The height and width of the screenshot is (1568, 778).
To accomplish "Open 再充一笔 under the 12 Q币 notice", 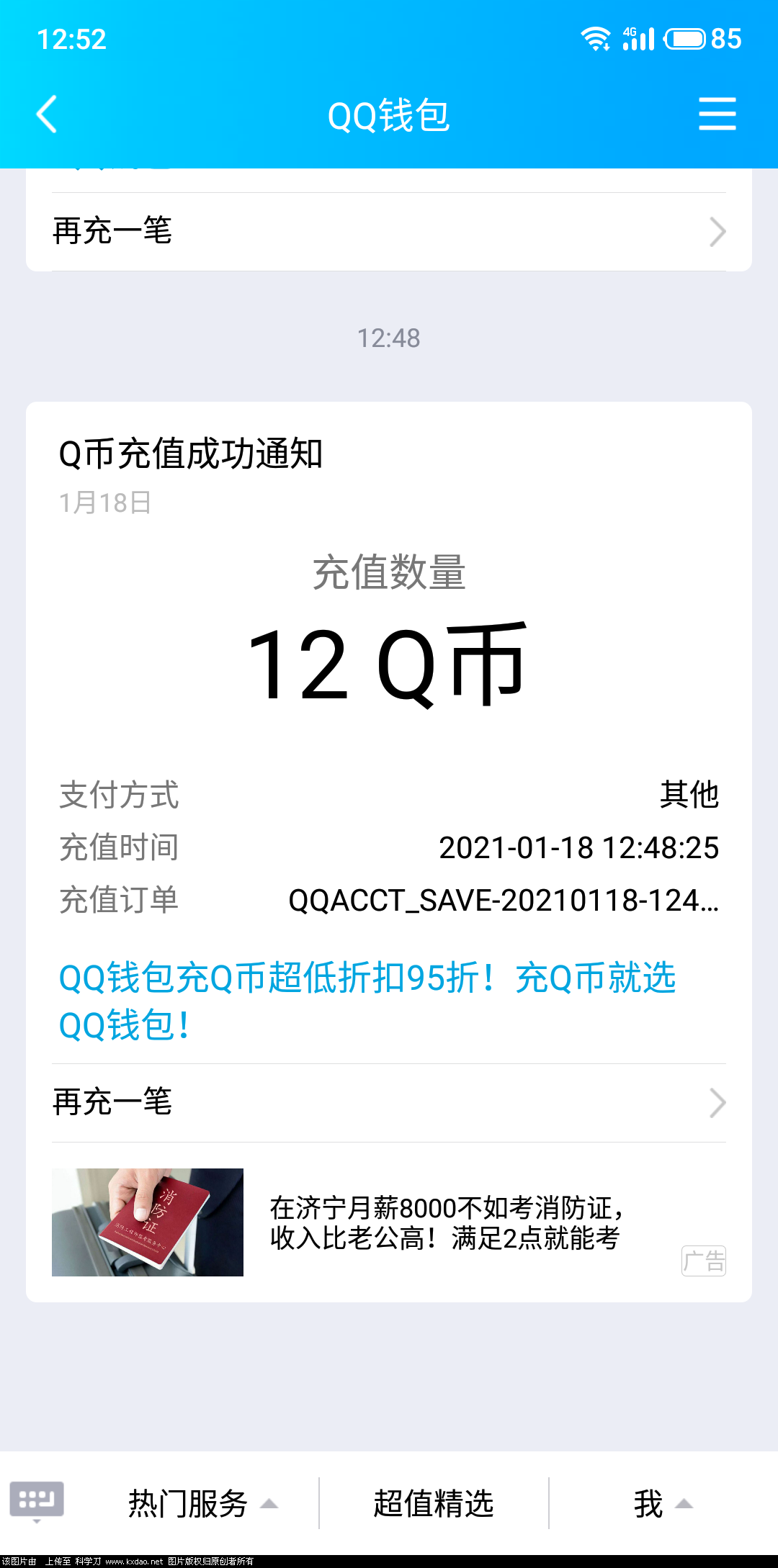I will pyautogui.click(x=389, y=1102).
